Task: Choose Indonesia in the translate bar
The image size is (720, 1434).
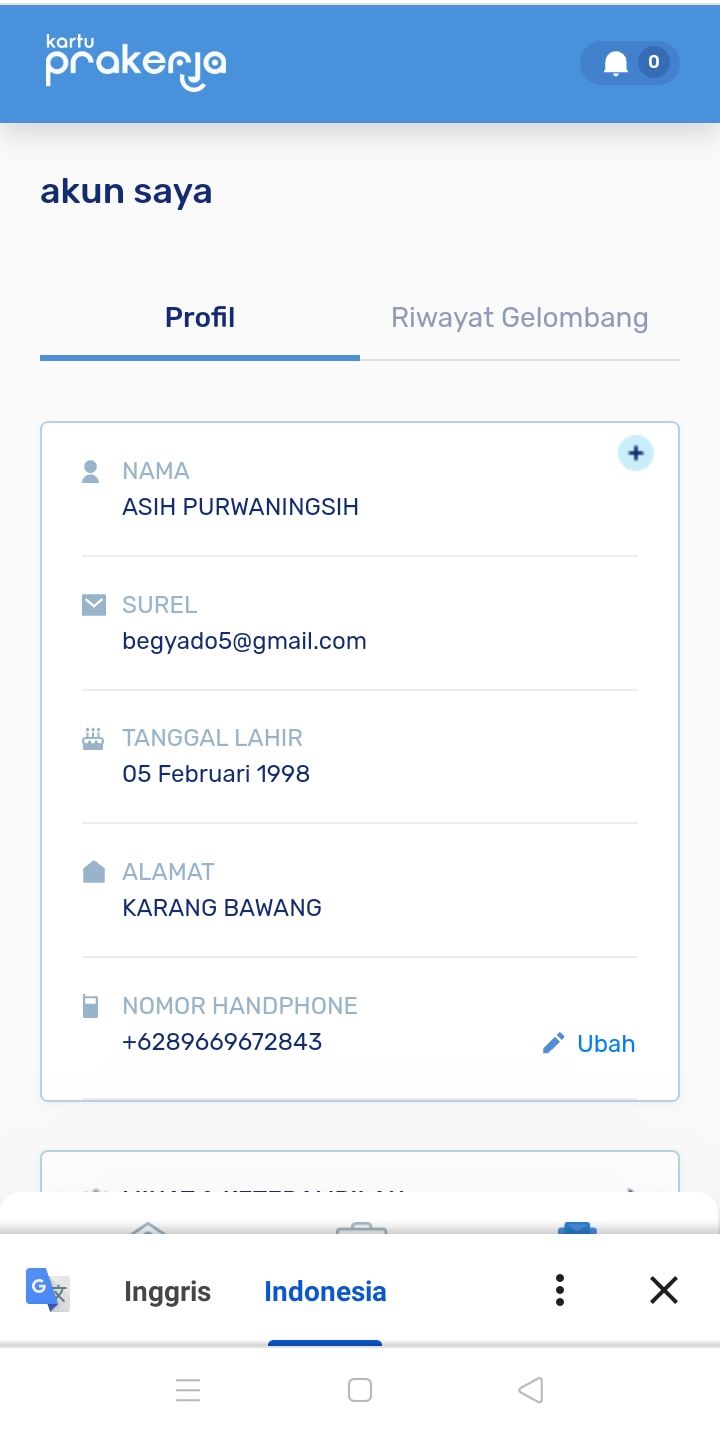Action: [x=325, y=1291]
